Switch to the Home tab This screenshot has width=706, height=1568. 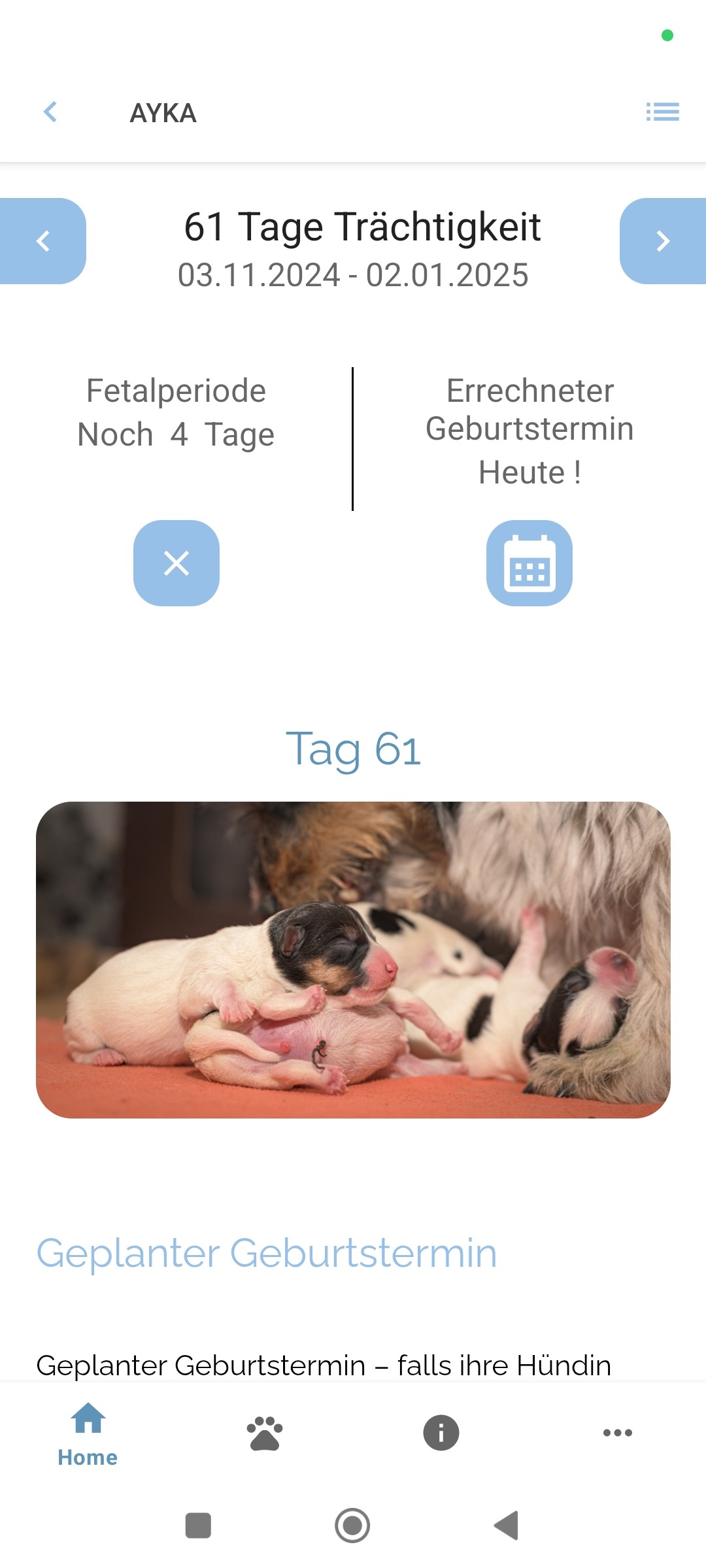(x=88, y=1434)
